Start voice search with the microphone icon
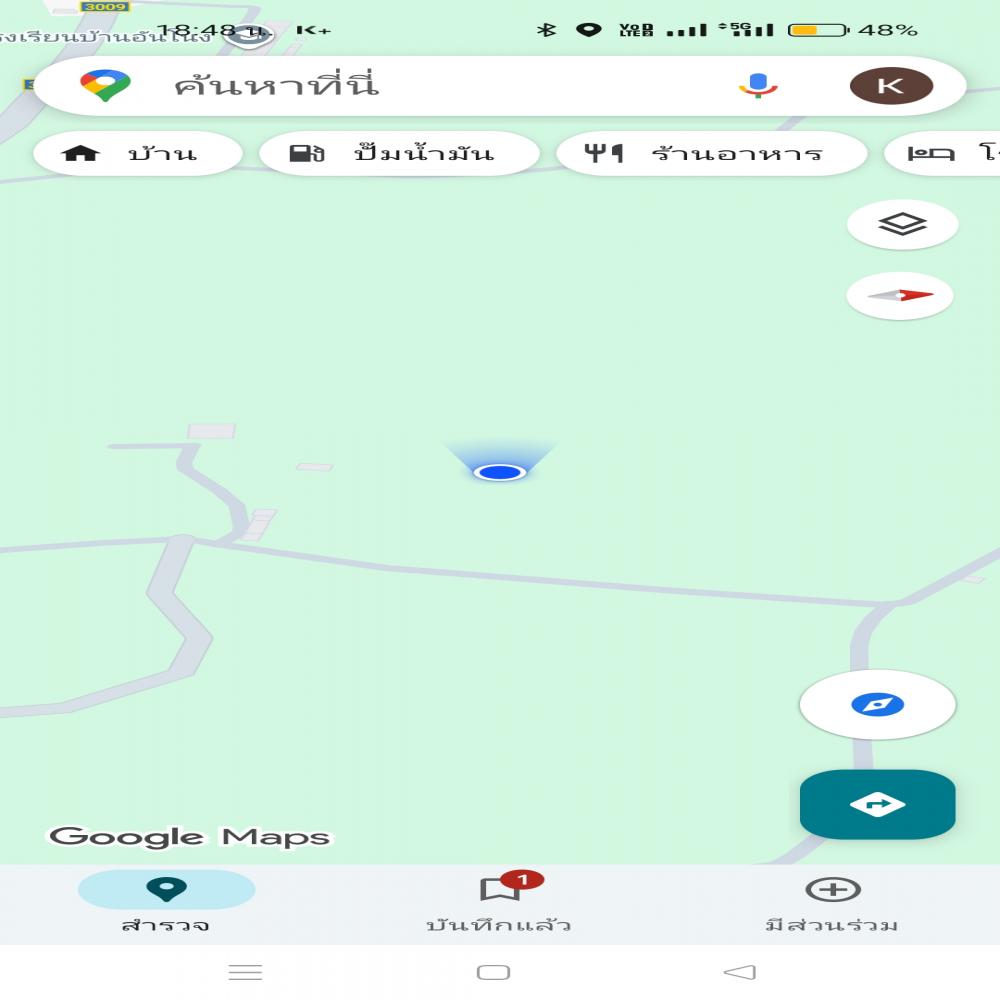 tap(758, 86)
